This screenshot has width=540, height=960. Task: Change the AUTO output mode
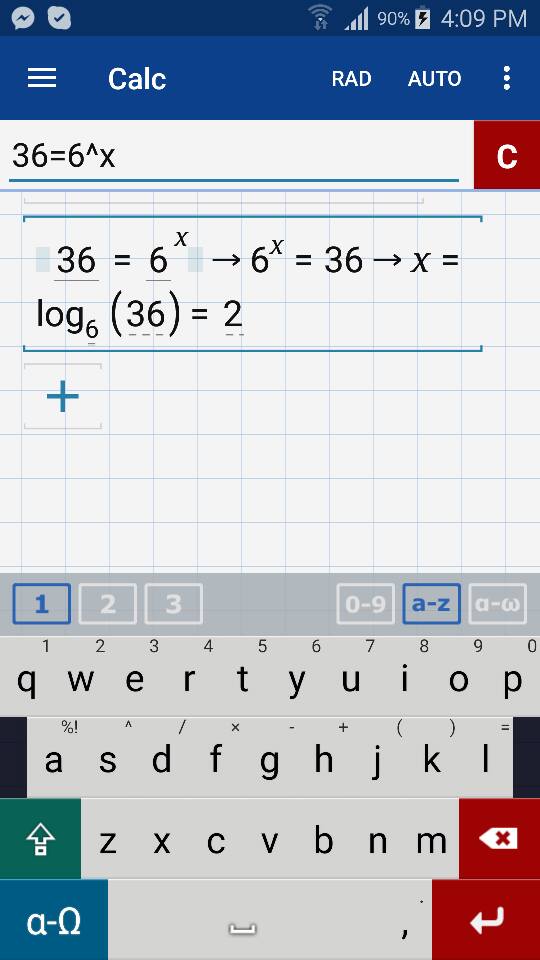435,79
